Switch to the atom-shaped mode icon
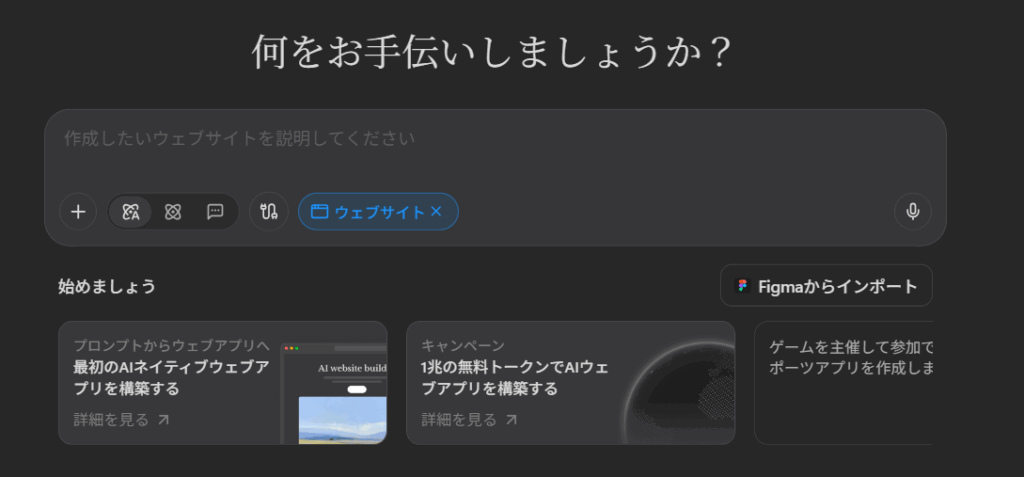Image resolution: width=1024 pixels, height=477 pixels. [x=173, y=212]
